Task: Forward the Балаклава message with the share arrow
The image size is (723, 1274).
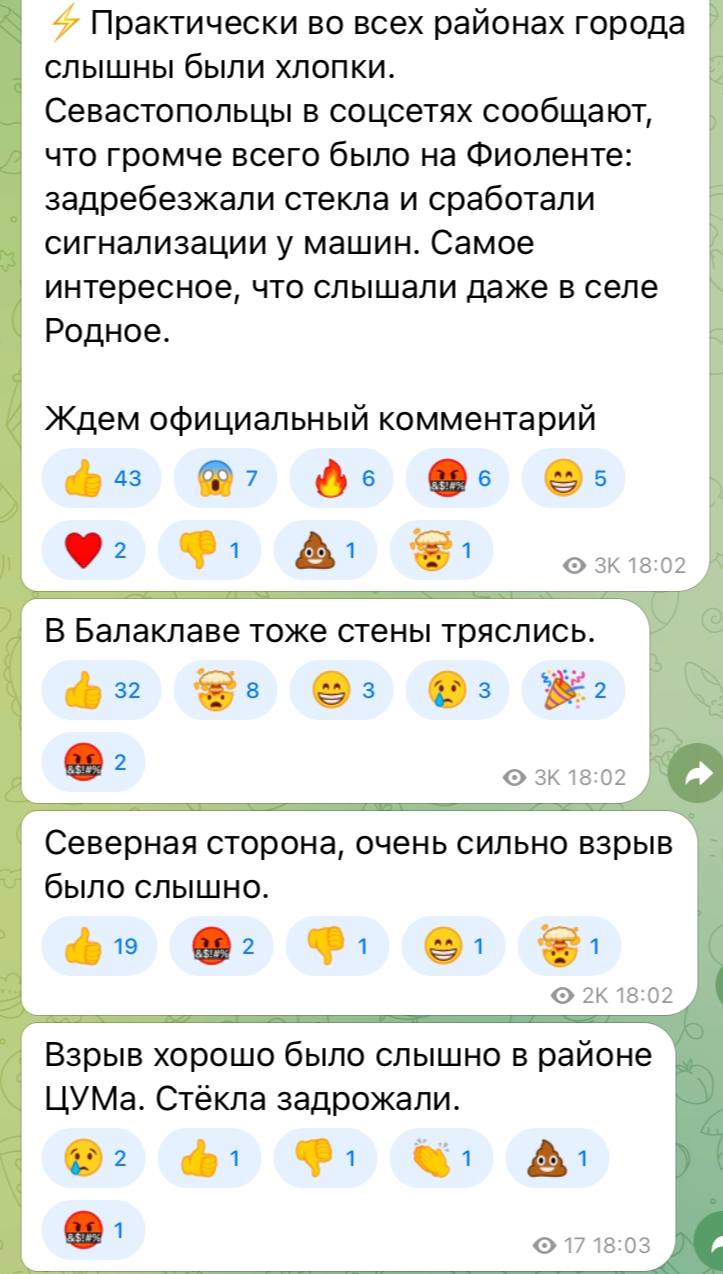Action: tap(698, 772)
